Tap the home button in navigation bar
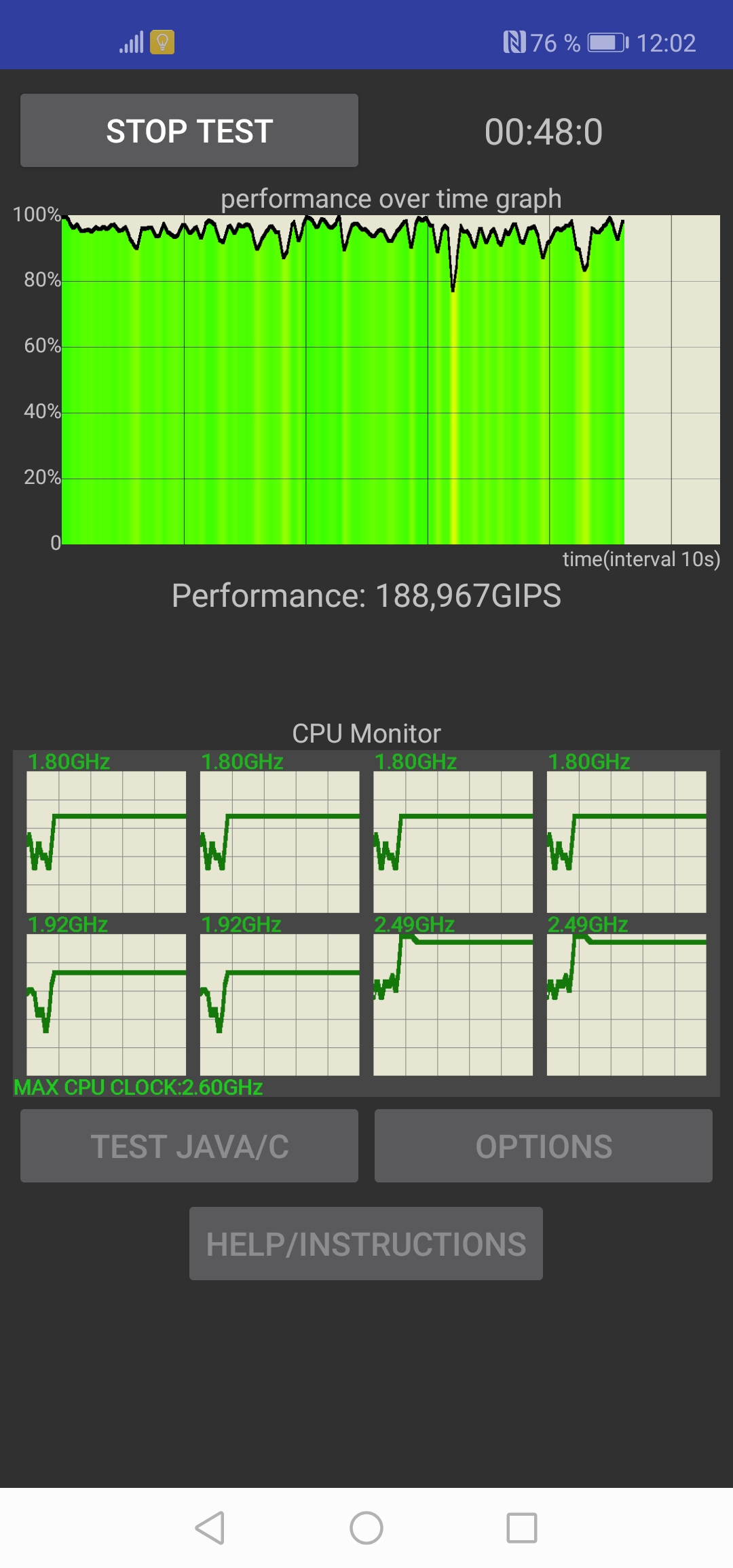 pos(366,1528)
